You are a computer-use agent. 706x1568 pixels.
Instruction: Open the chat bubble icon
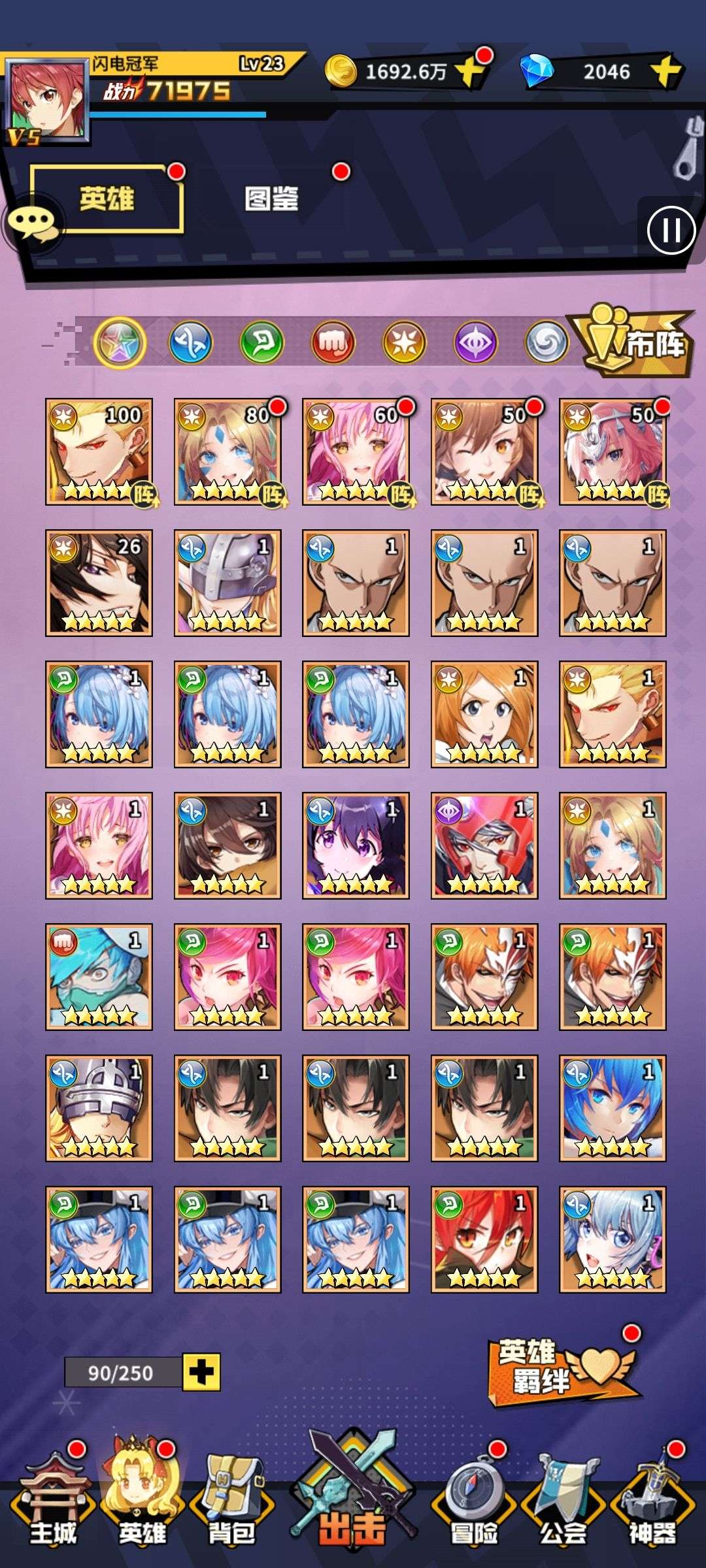coord(33,225)
